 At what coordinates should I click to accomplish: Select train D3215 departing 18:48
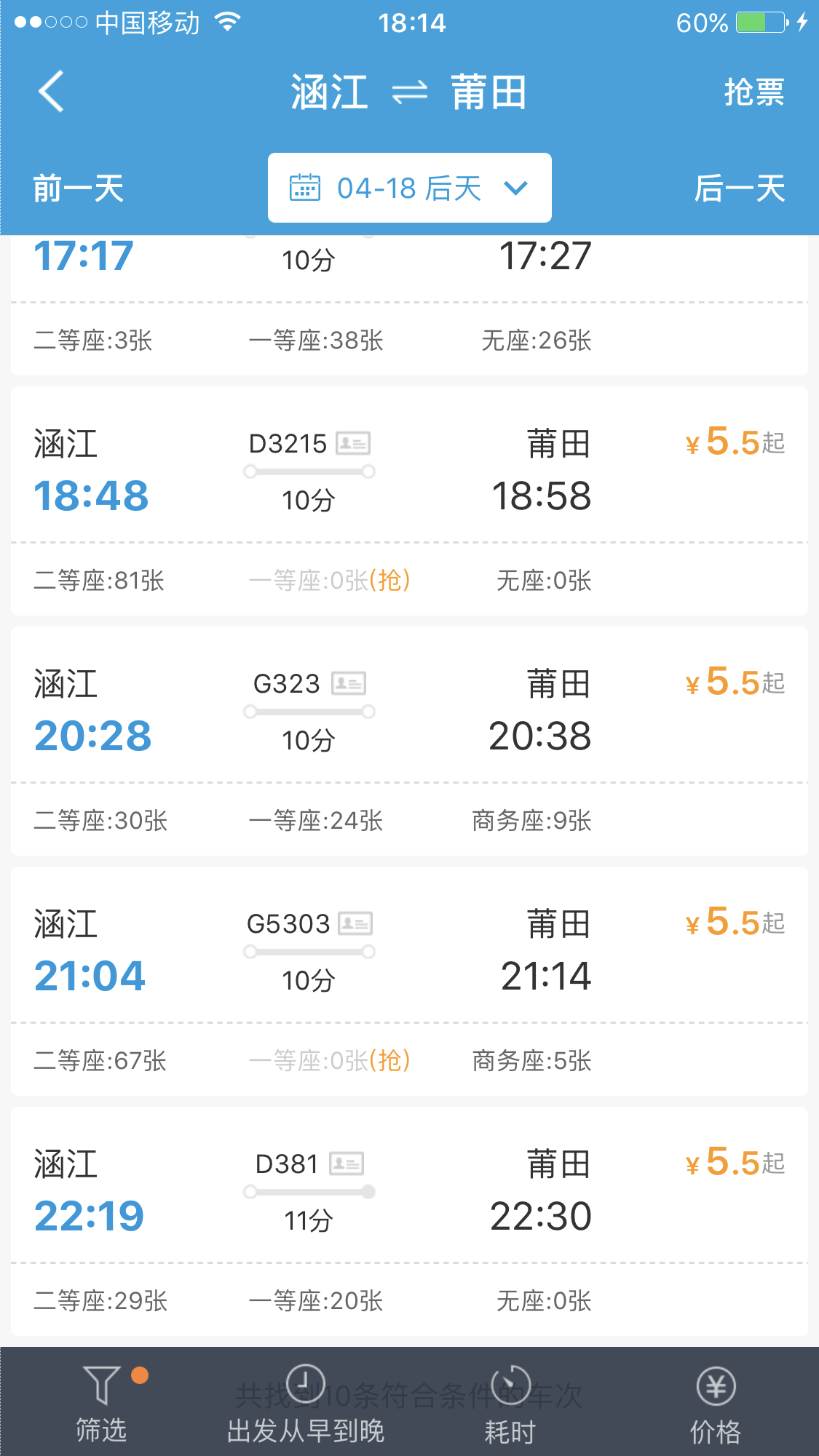pyautogui.click(x=409, y=501)
